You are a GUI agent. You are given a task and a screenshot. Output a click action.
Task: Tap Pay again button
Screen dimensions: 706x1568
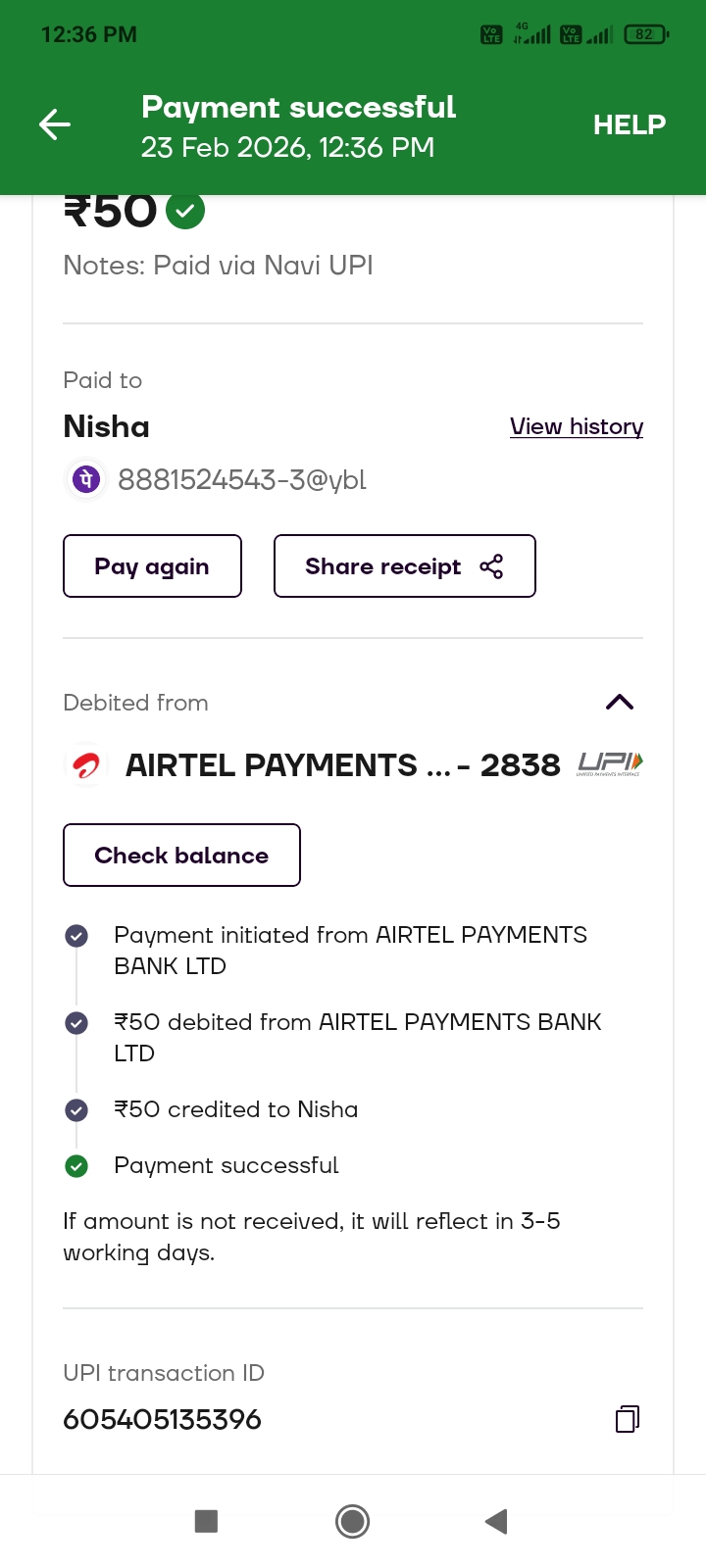click(152, 566)
